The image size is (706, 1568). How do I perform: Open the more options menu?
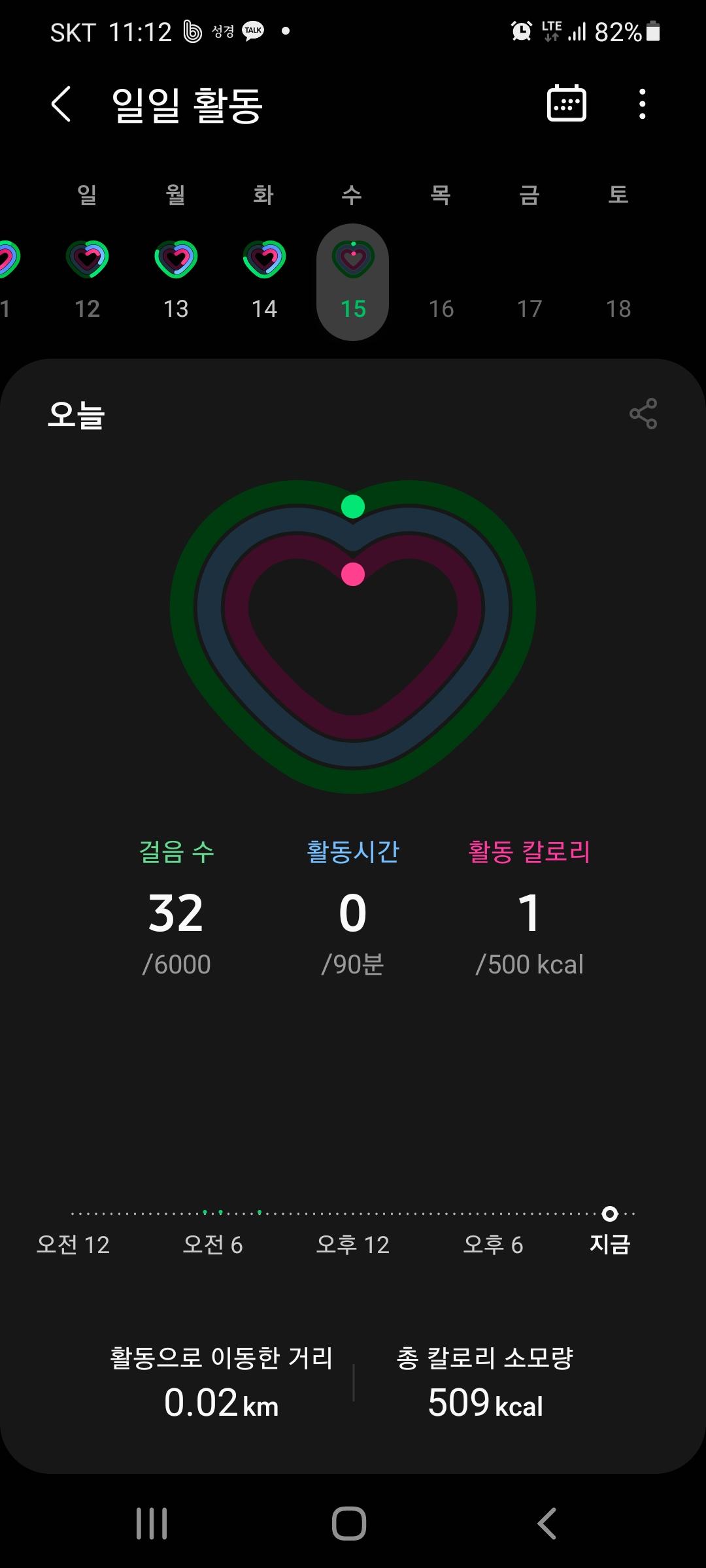pyautogui.click(x=642, y=105)
